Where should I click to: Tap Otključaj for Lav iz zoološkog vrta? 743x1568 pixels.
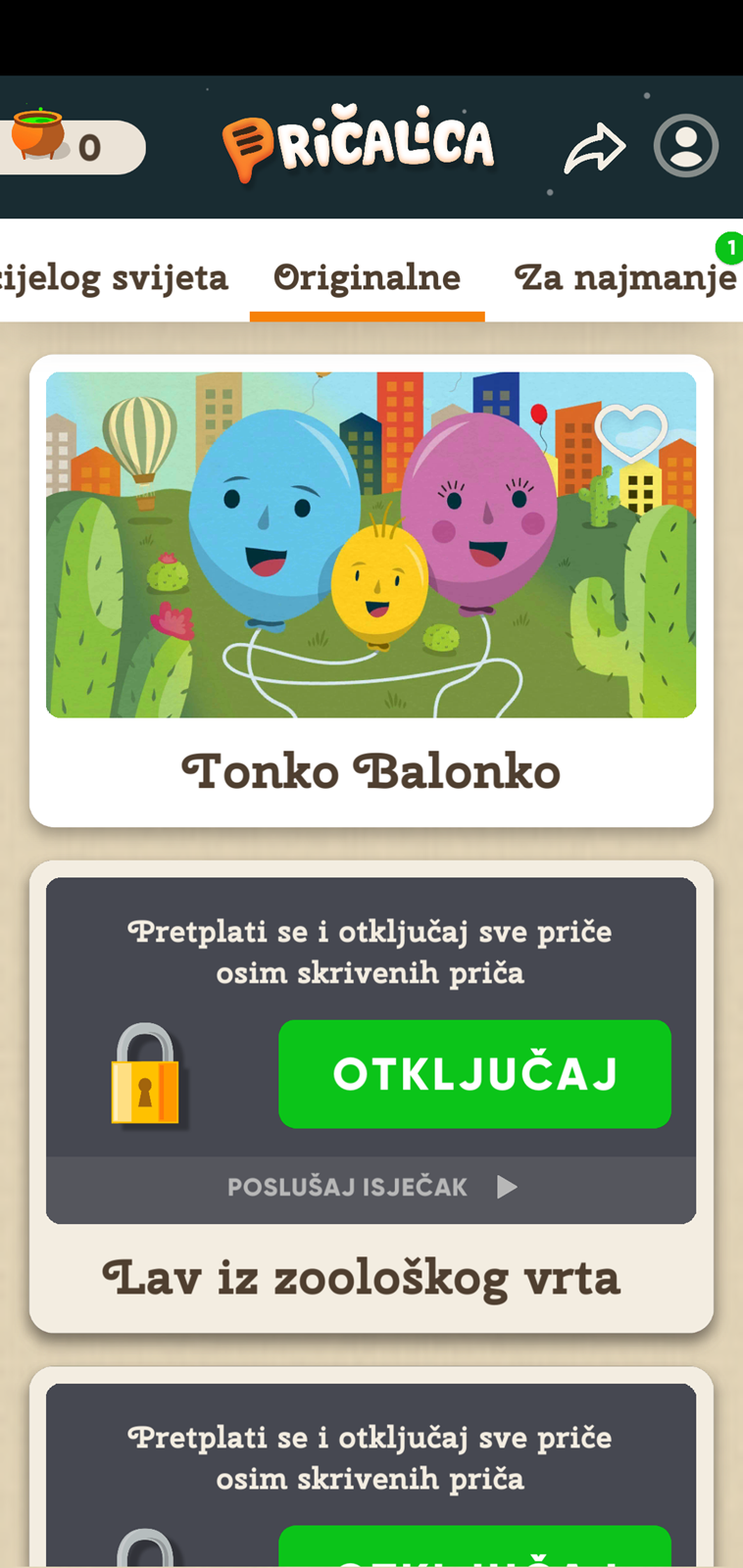pyautogui.click(x=474, y=1074)
